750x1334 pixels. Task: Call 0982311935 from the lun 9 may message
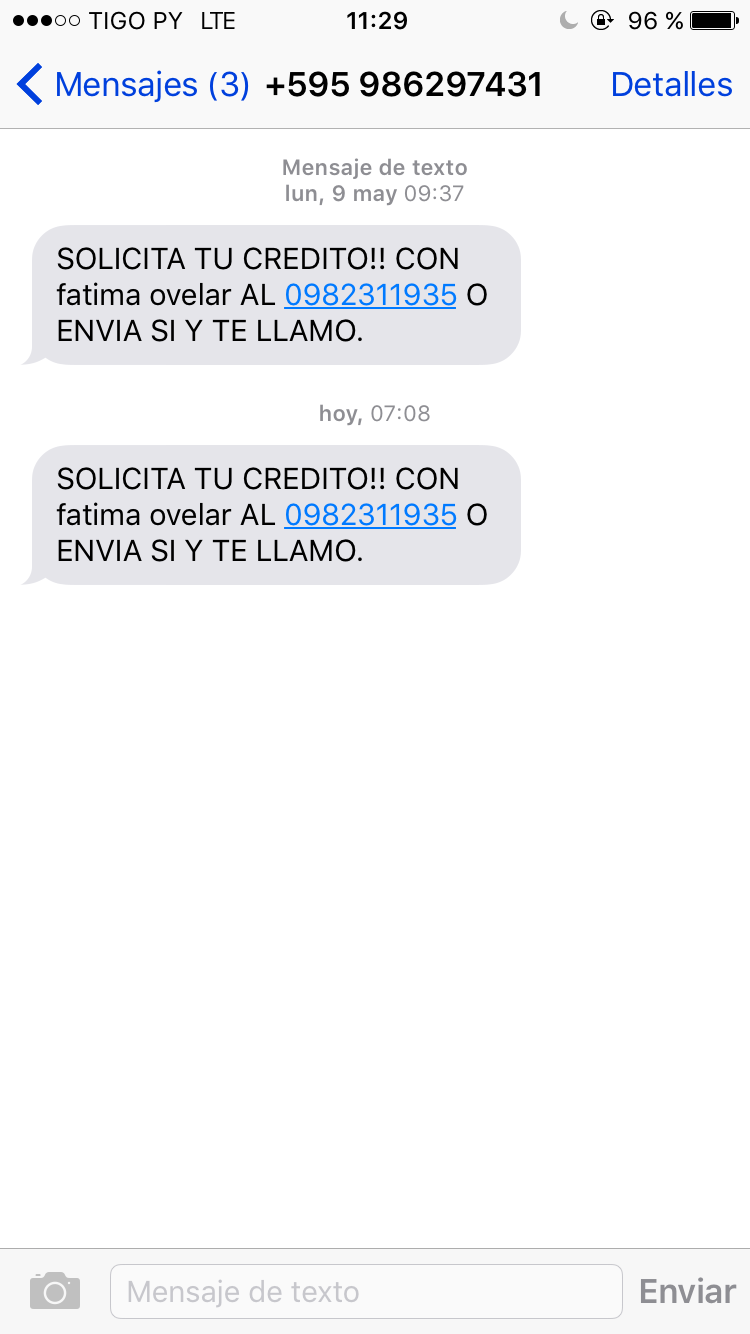click(370, 295)
